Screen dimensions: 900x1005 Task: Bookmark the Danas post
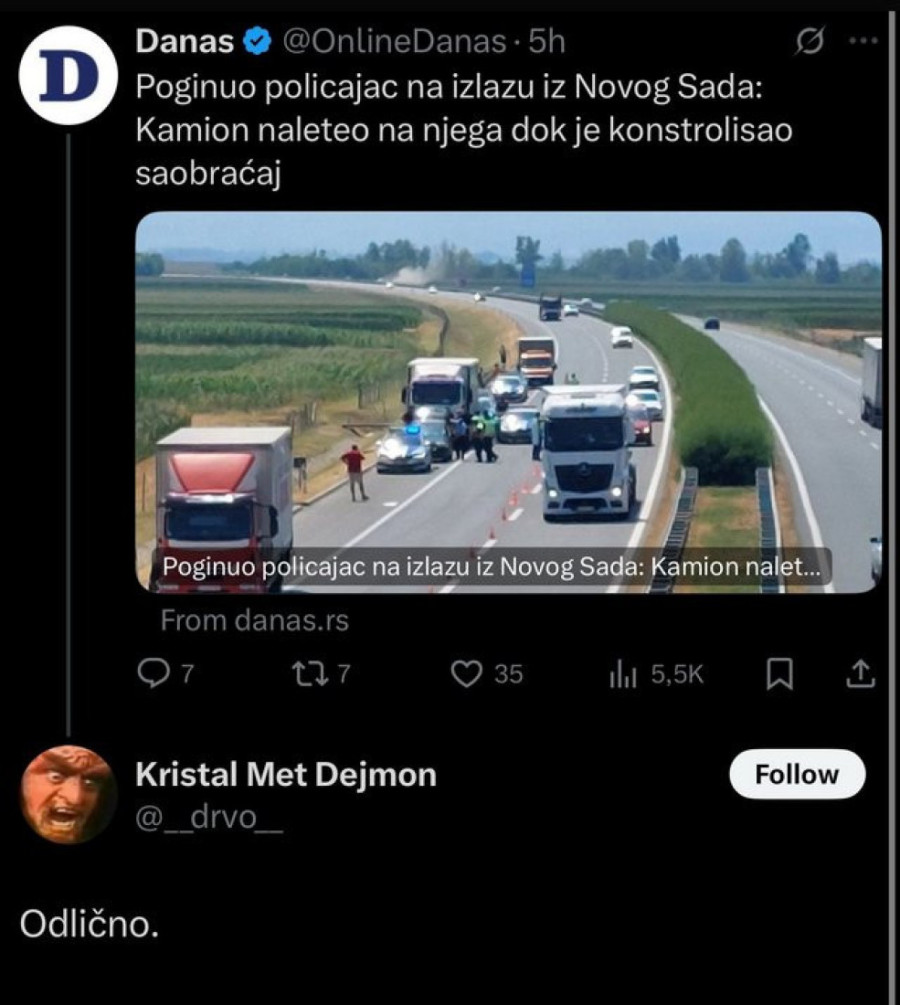(779, 675)
